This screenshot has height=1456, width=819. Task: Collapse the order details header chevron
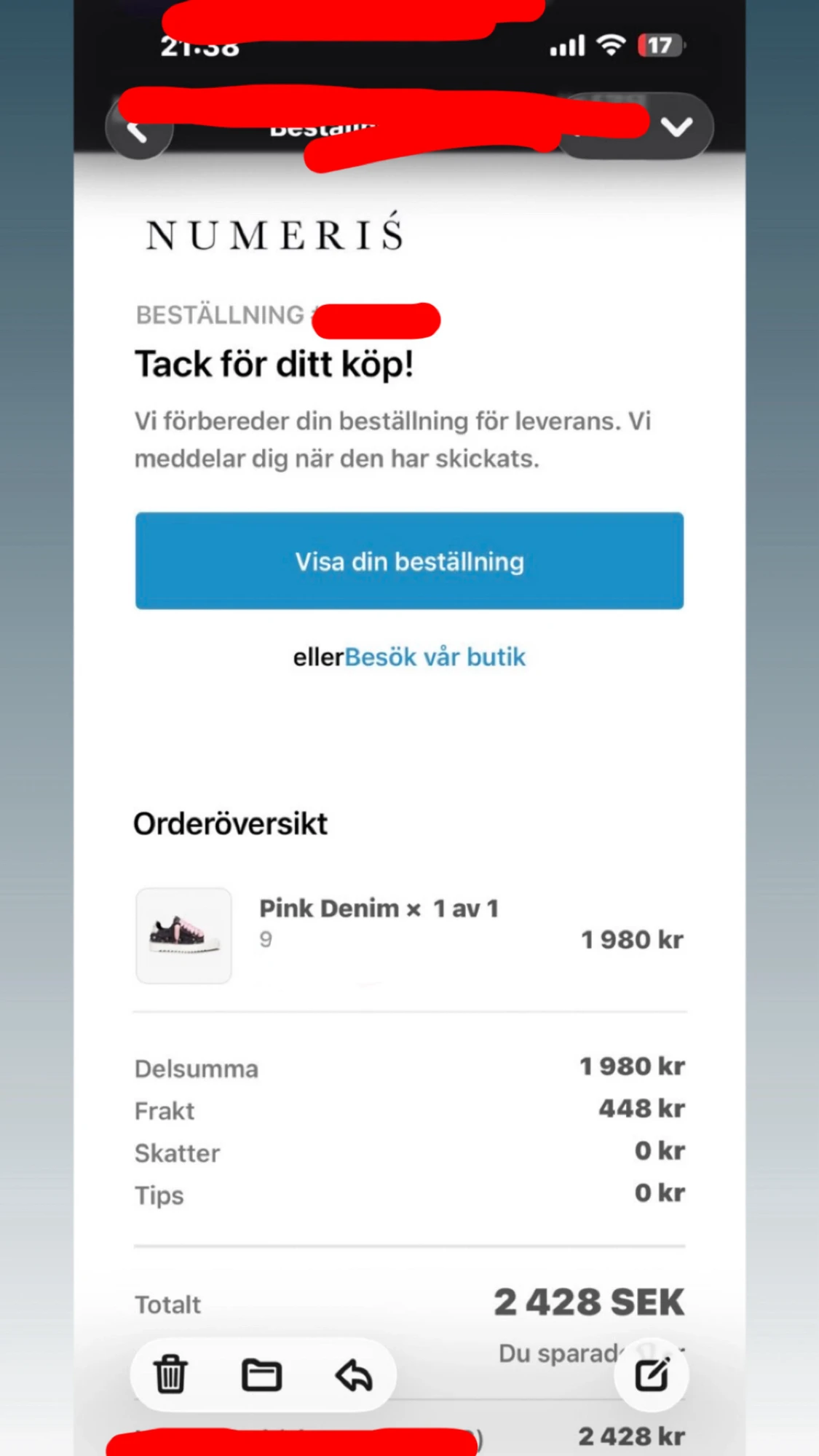[677, 126]
